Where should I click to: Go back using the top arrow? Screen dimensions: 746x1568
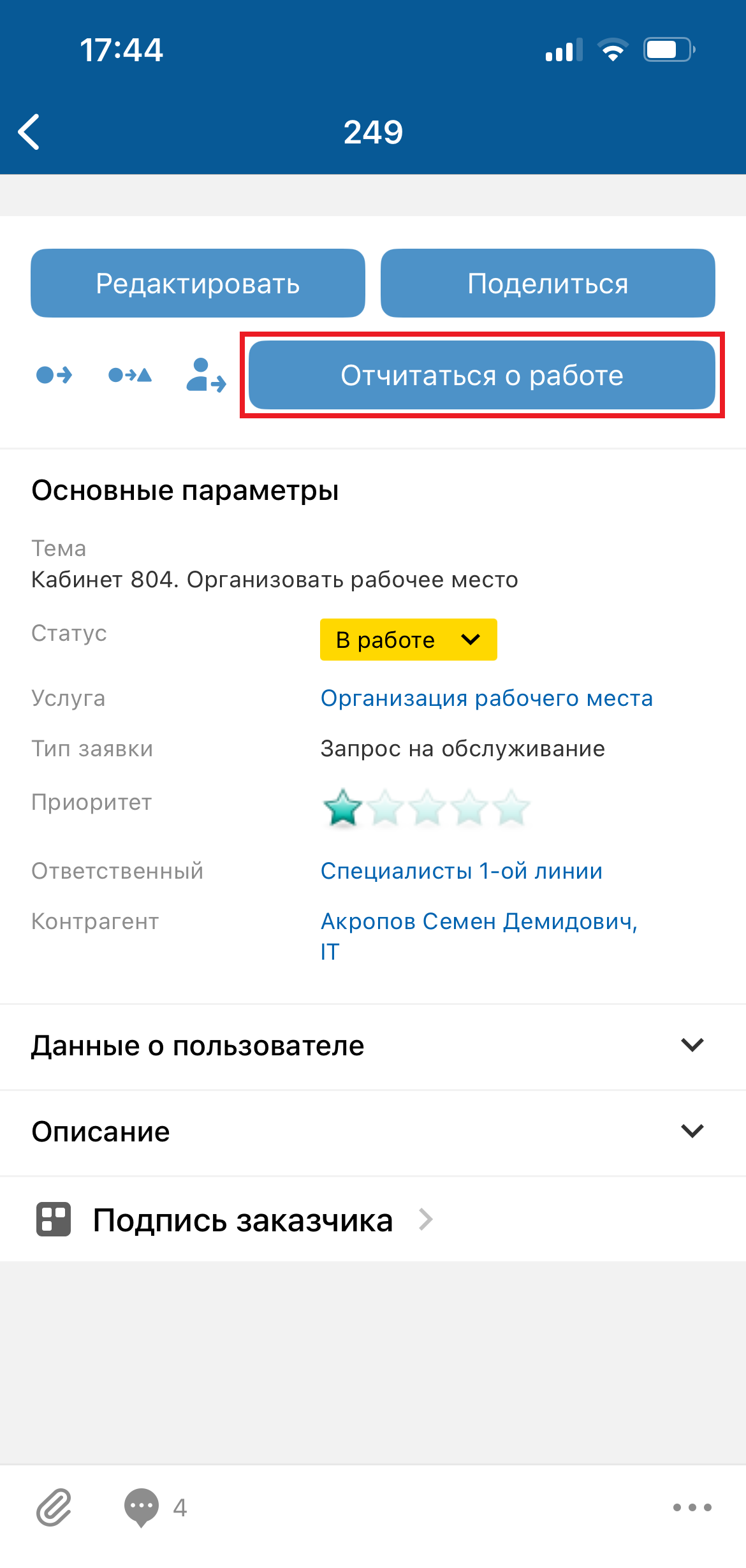coord(29,132)
